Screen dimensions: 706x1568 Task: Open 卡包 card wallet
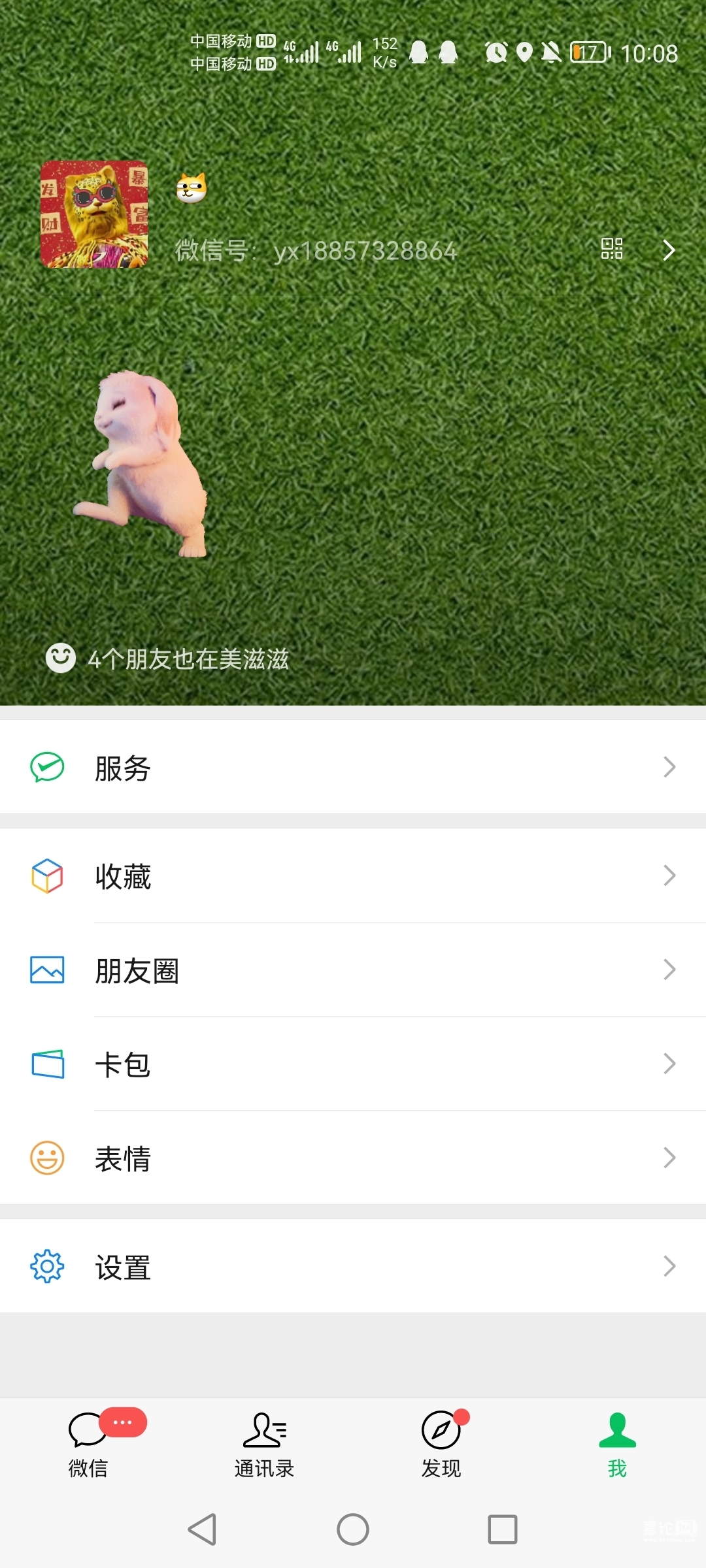point(353,1064)
